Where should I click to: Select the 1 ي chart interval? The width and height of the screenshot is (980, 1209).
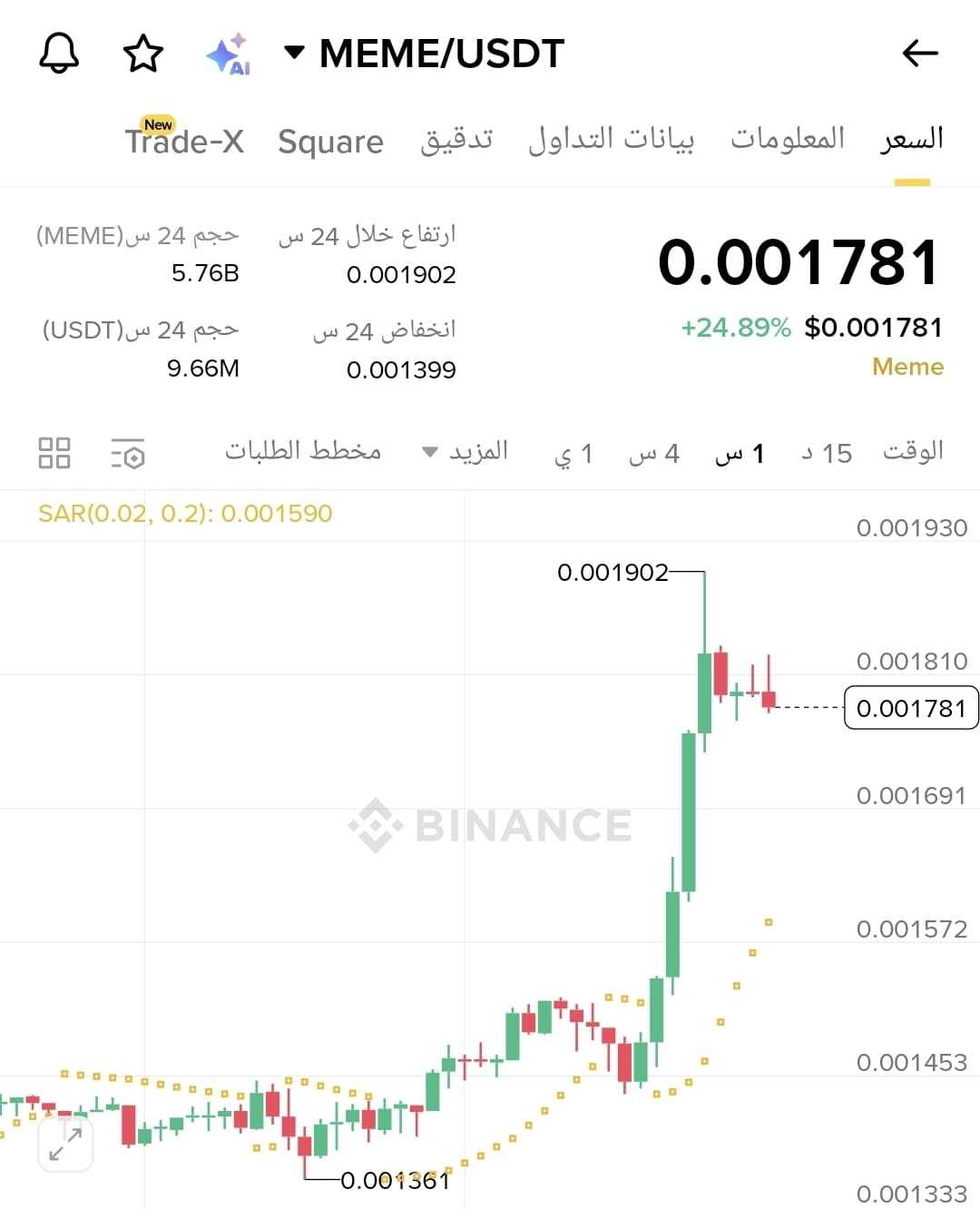pos(573,453)
